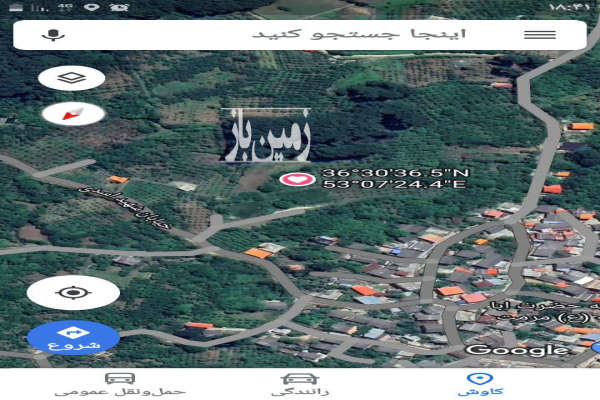Tap the saved heart pin on the map

(x=293, y=179)
